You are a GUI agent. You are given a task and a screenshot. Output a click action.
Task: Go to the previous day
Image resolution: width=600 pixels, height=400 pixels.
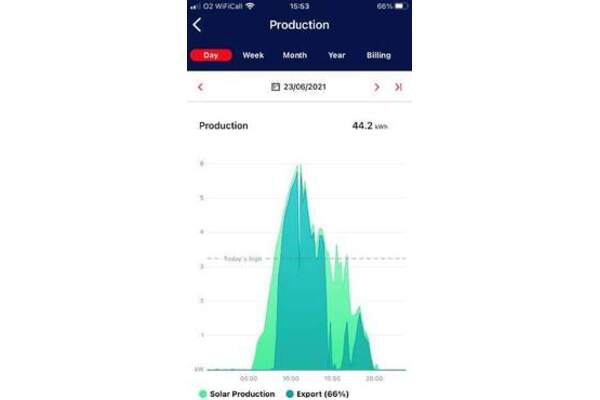pos(200,87)
